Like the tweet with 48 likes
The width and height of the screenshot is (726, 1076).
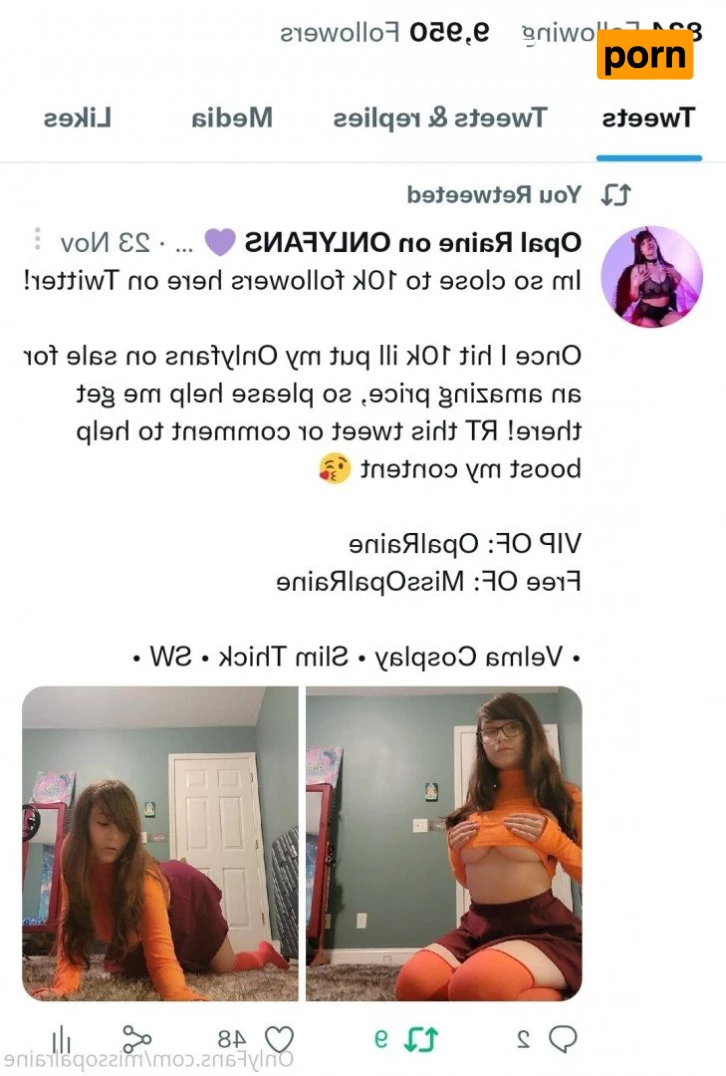click(282, 1039)
